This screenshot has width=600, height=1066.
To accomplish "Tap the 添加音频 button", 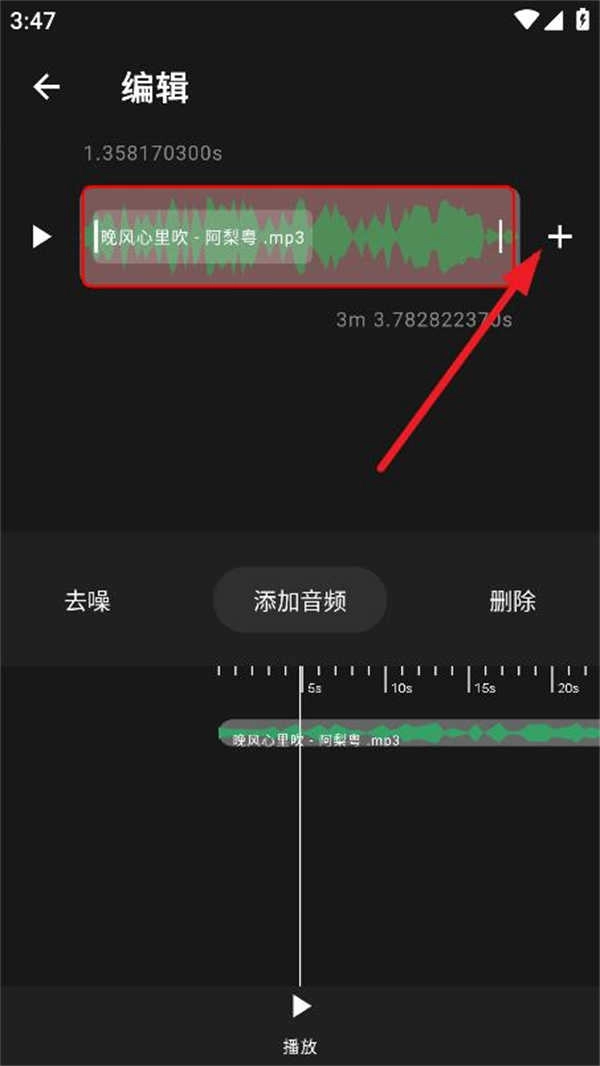I will click(x=300, y=600).
